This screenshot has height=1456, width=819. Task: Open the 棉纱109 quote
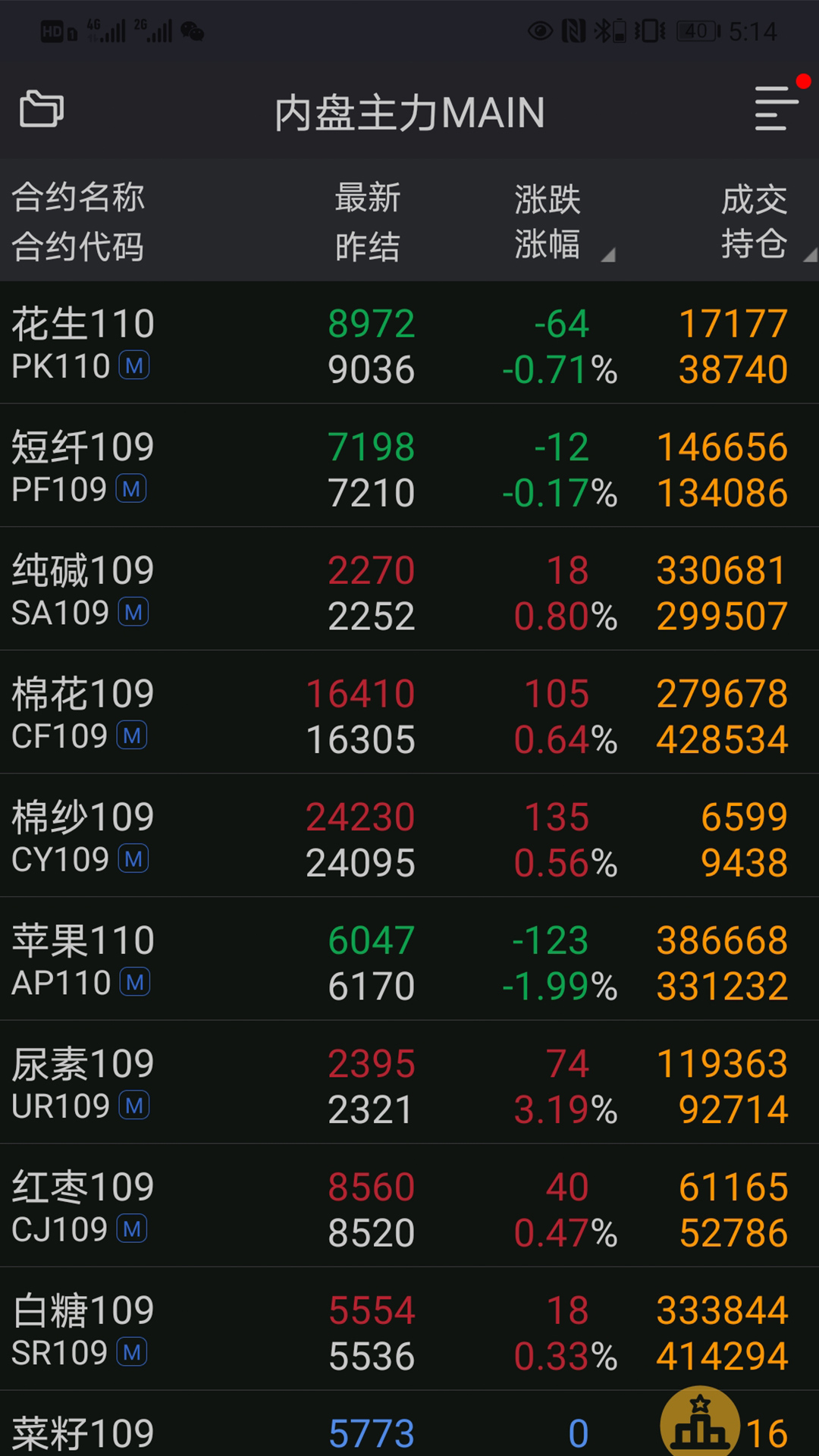click(409, 838)
